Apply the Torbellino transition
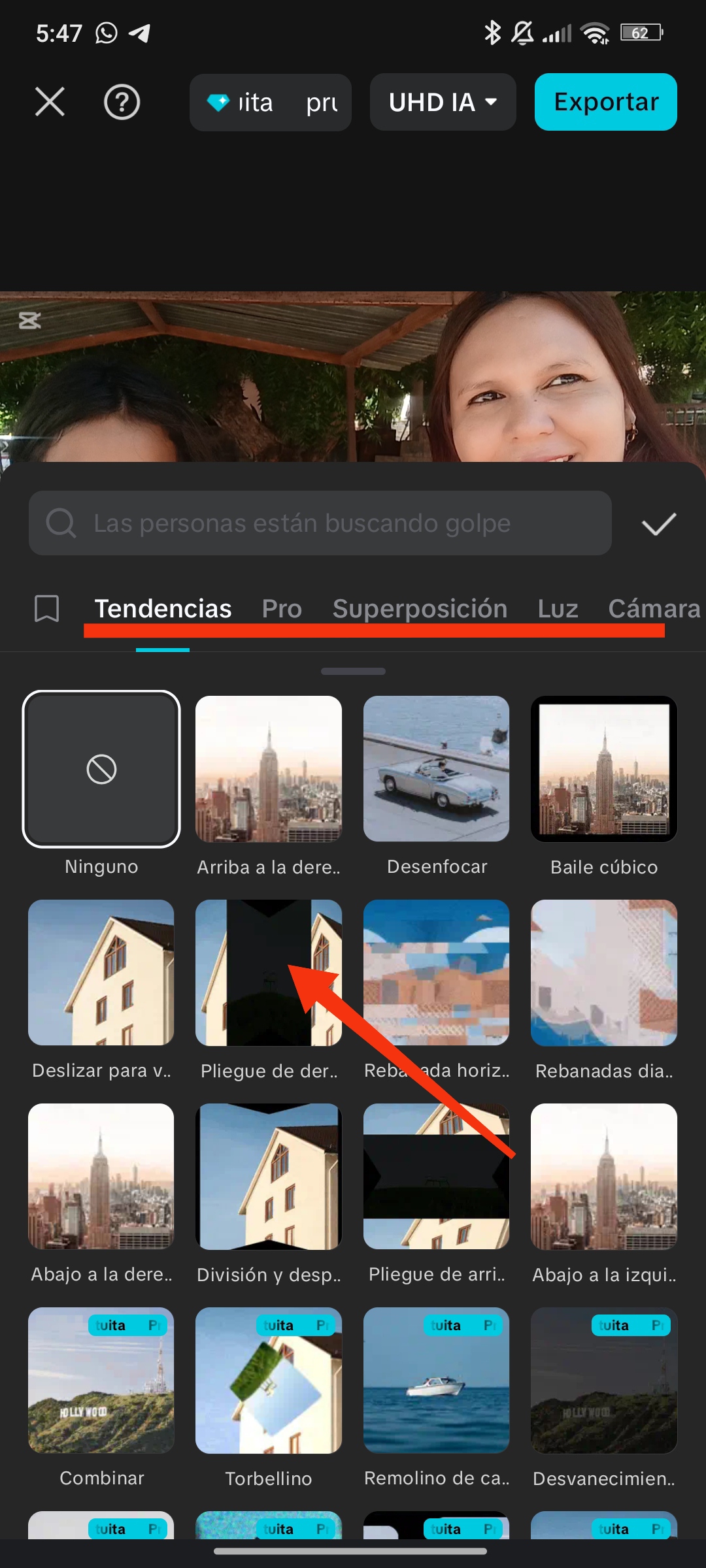706x1568 pixels. [x=268, y=1380]
